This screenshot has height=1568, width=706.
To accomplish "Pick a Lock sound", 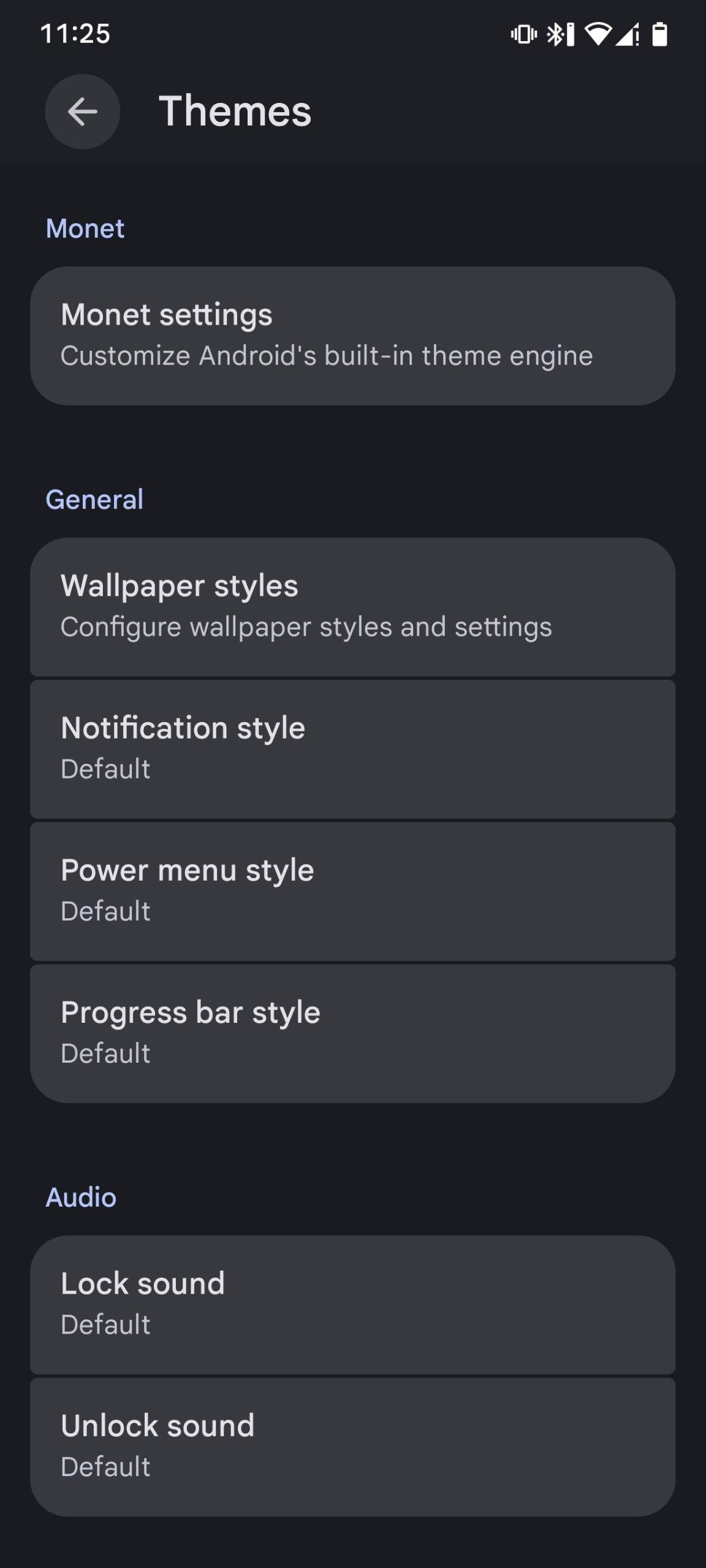I will pos(352,1304).
